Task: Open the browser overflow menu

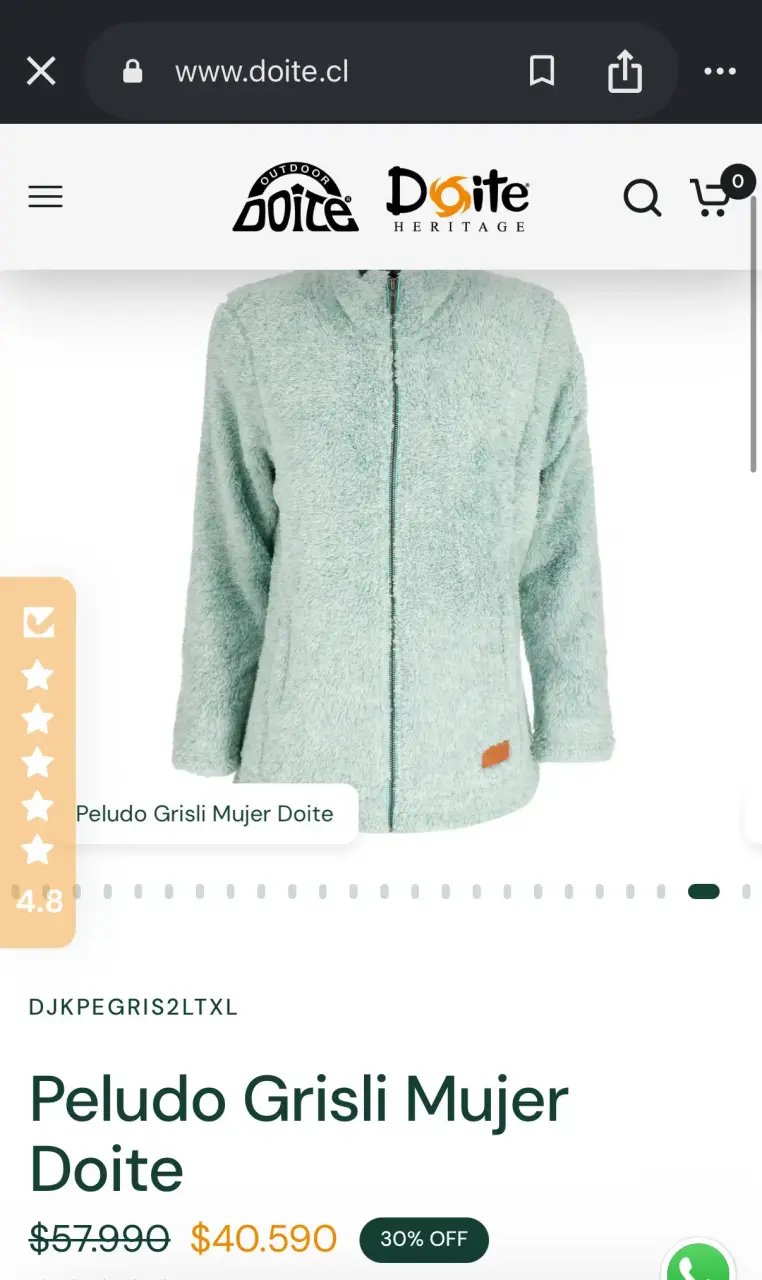Action: 720,71
